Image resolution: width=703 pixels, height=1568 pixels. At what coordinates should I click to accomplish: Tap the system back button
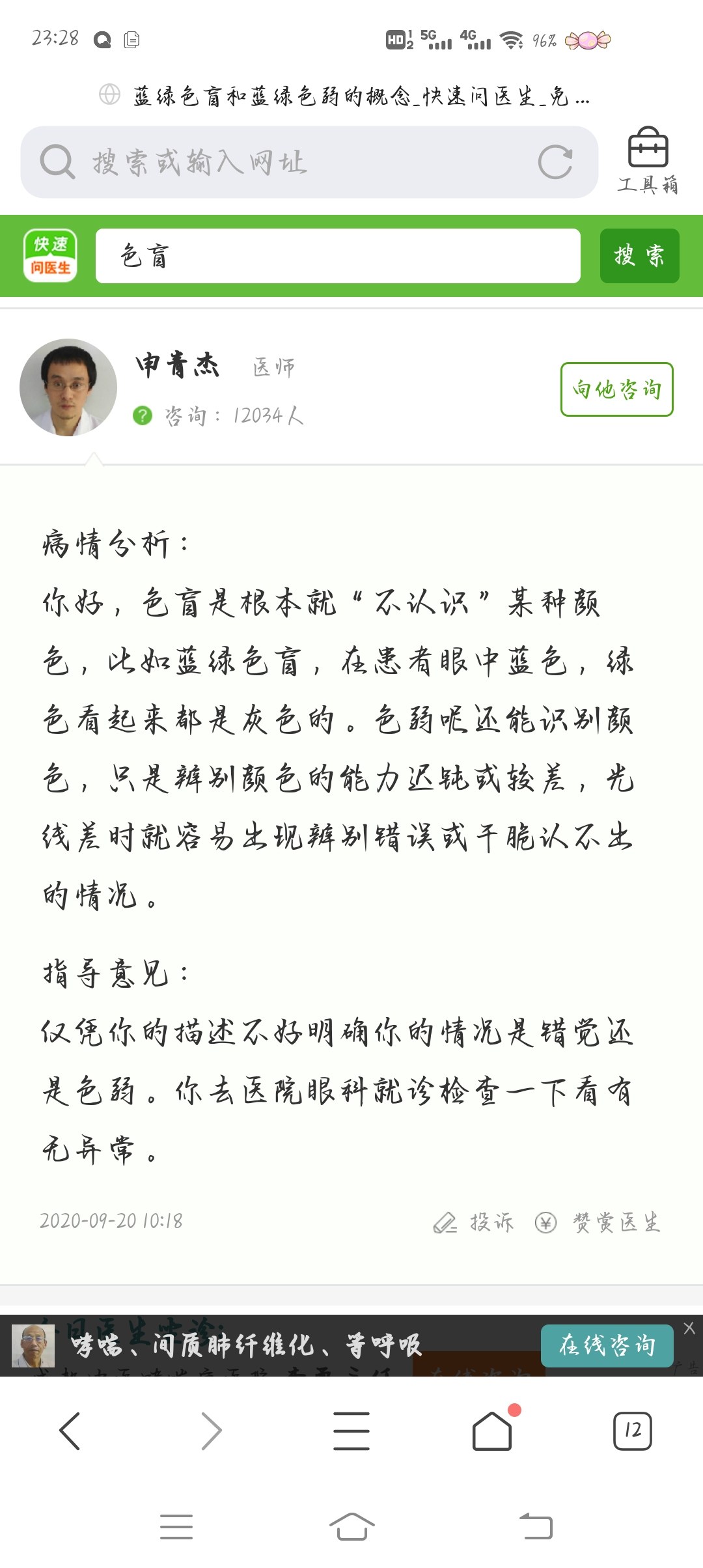pyautogui.click(x=536, y=1526)
